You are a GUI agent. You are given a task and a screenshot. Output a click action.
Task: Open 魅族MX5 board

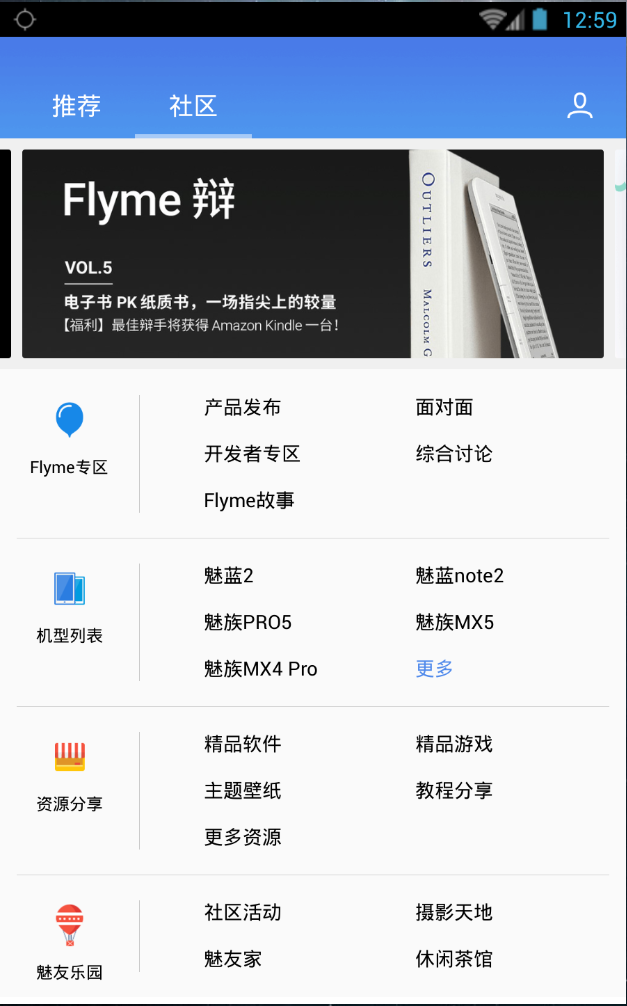pyautogui.click(x=455, y=622)
